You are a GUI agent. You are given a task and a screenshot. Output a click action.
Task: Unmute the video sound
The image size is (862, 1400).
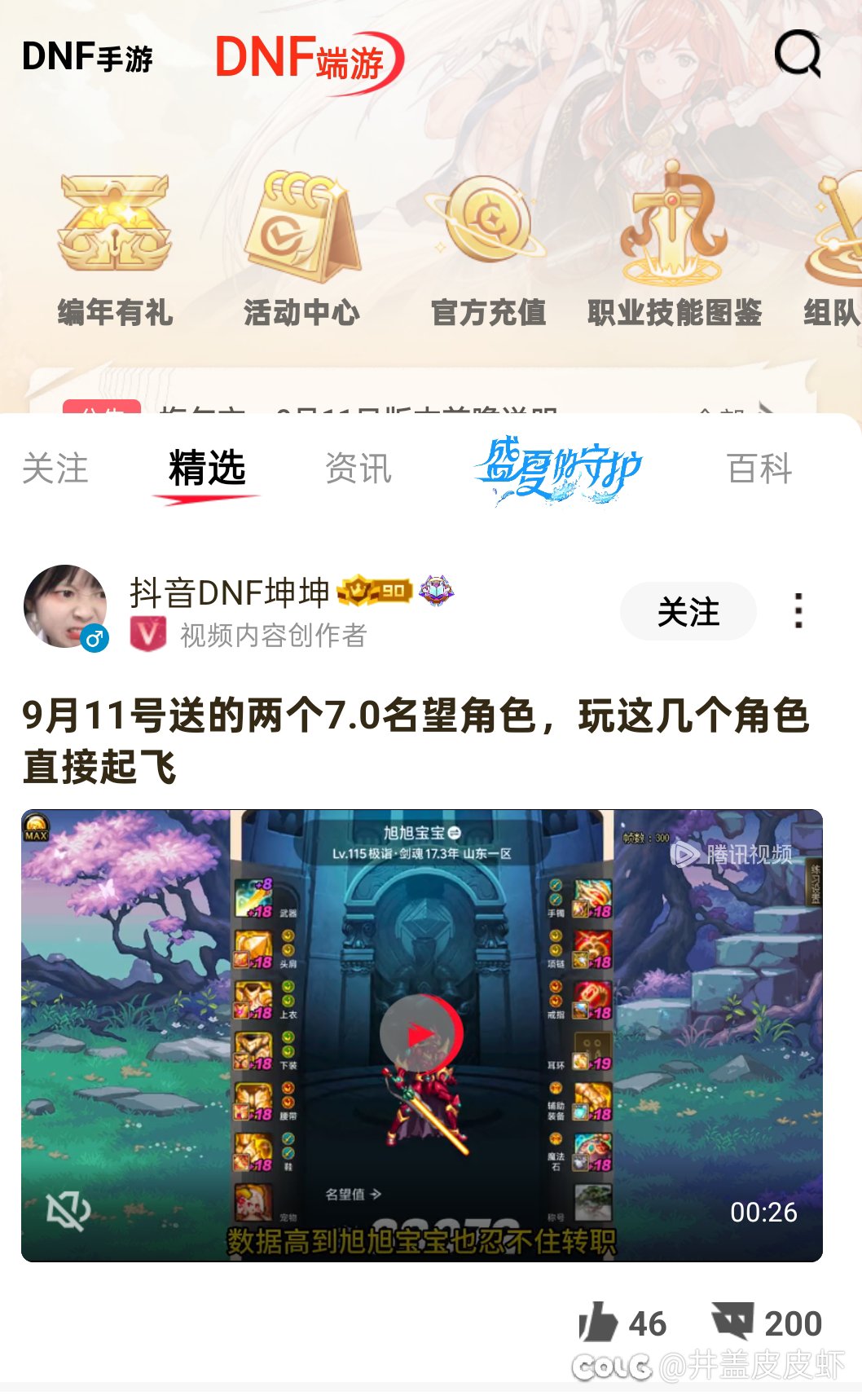point(68,1211)
